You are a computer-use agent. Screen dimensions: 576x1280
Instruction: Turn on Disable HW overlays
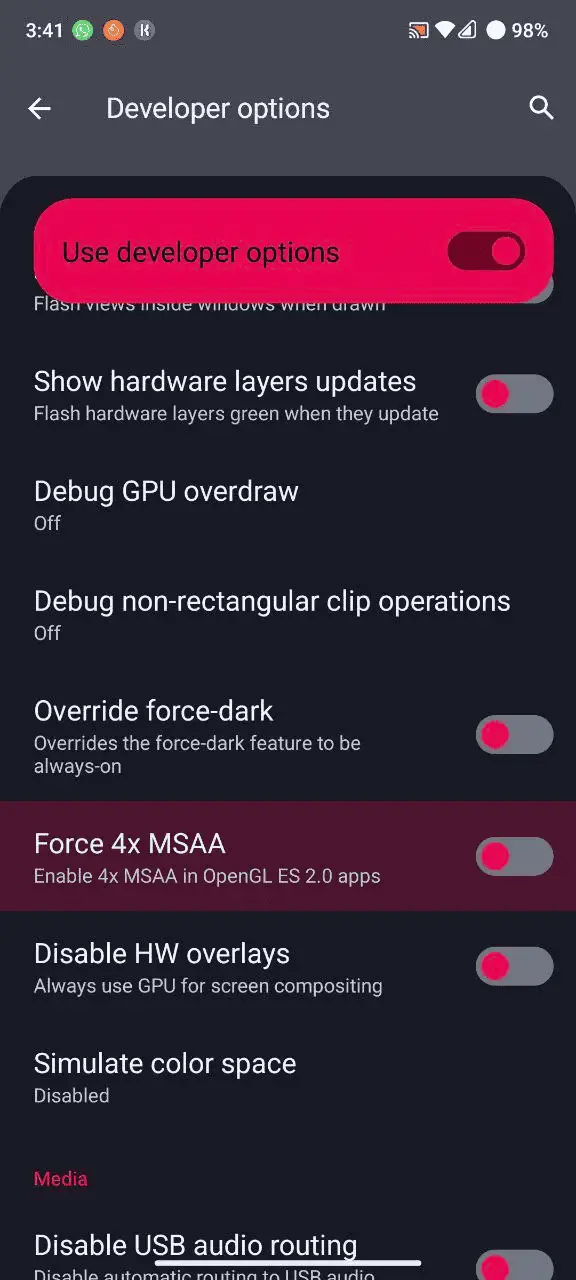coord(514,966)
